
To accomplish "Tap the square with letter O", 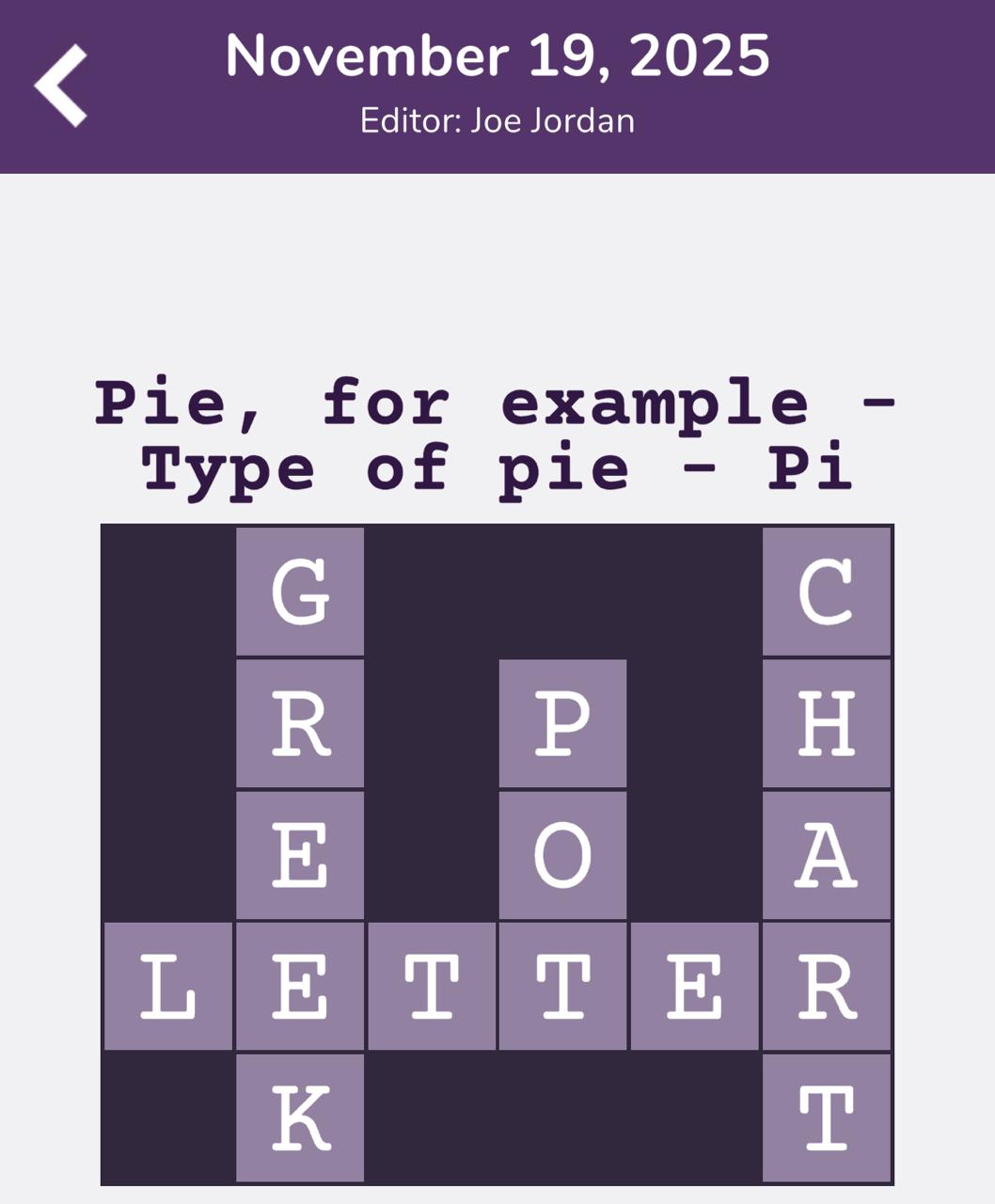I will click(x=563, y=855).
